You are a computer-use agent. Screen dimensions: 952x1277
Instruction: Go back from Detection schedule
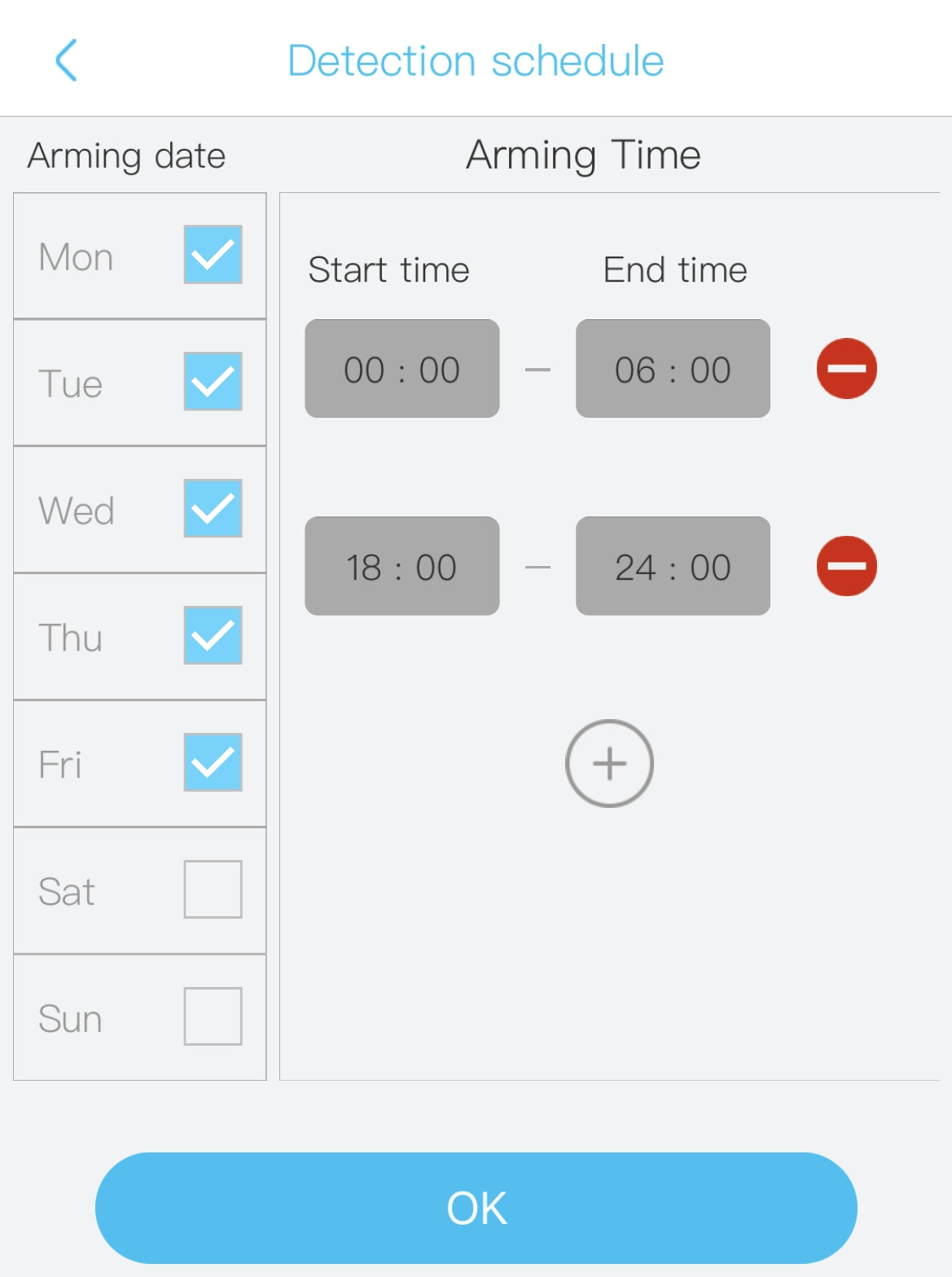click(66, 60)
